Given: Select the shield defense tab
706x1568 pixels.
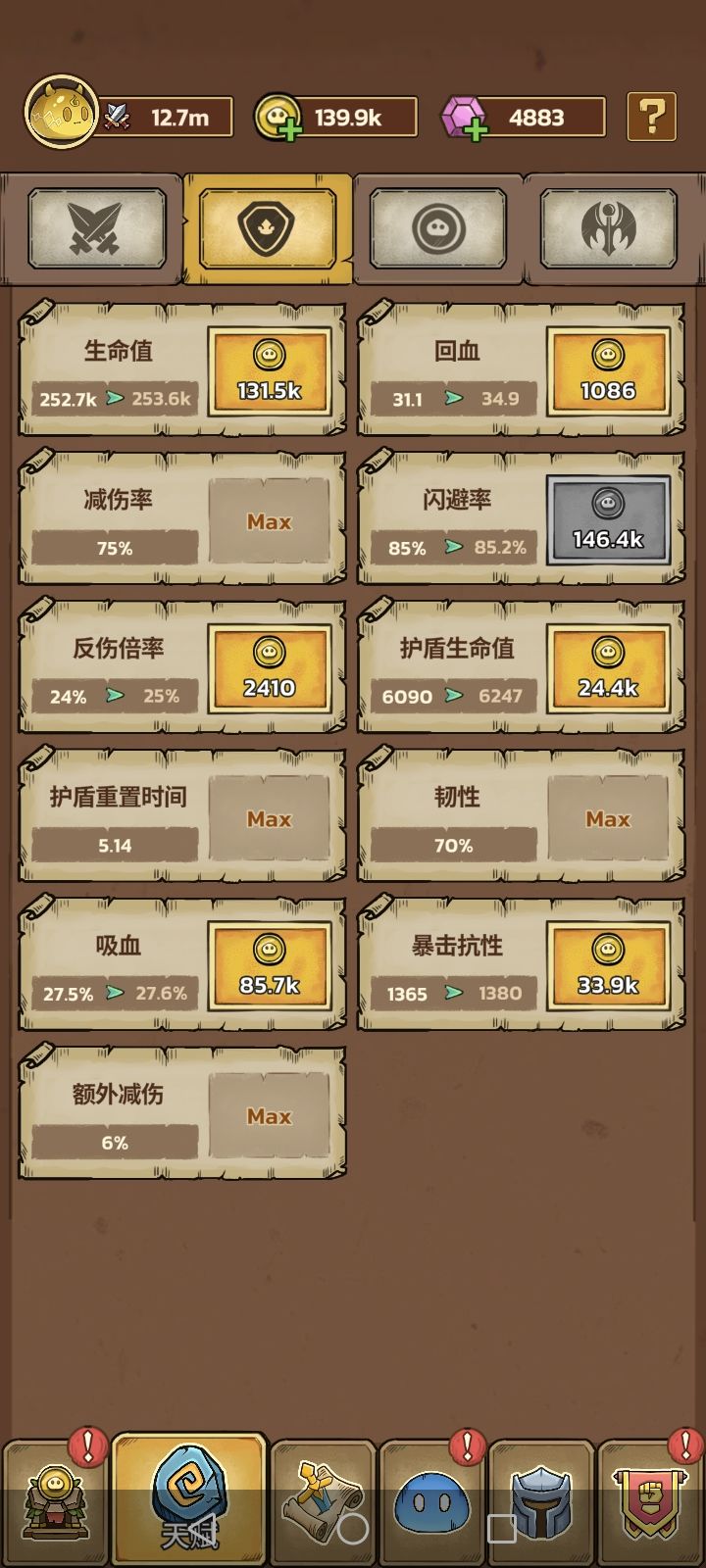Looking at the screenshot, I should pyautogui.click(x=267, y=227).
